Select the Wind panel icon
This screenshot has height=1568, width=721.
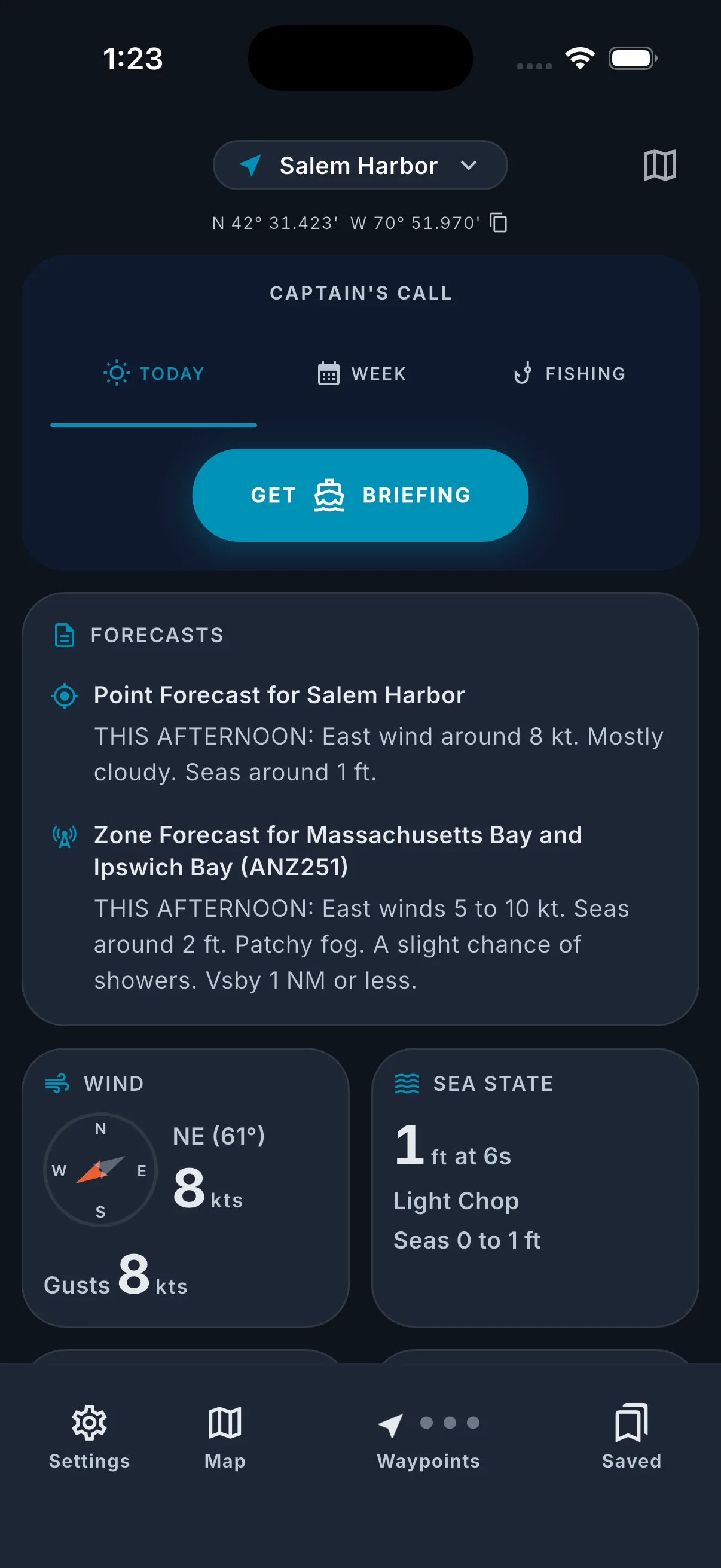pyautogui.click(x=57, y=1083)
